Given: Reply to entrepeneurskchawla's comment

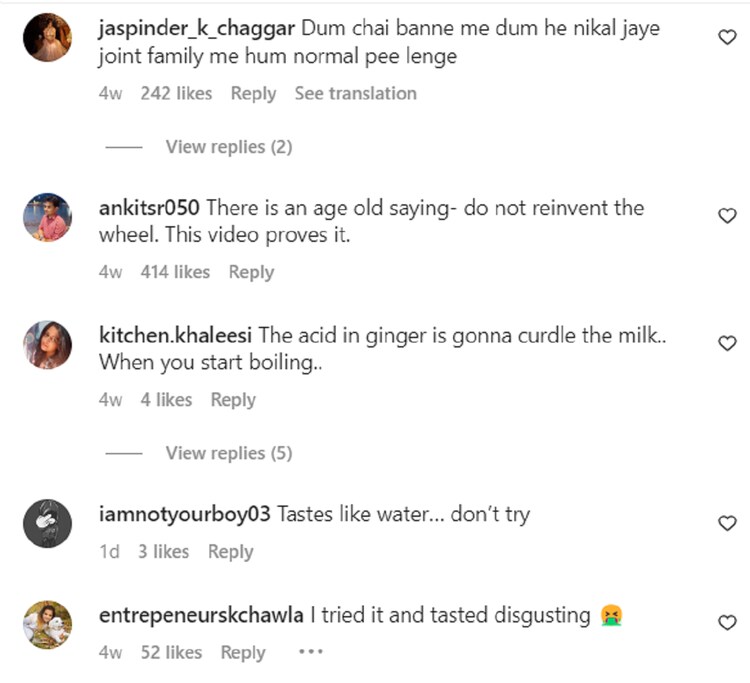Looking at the screenshot, I should click(x=243, y=653).
